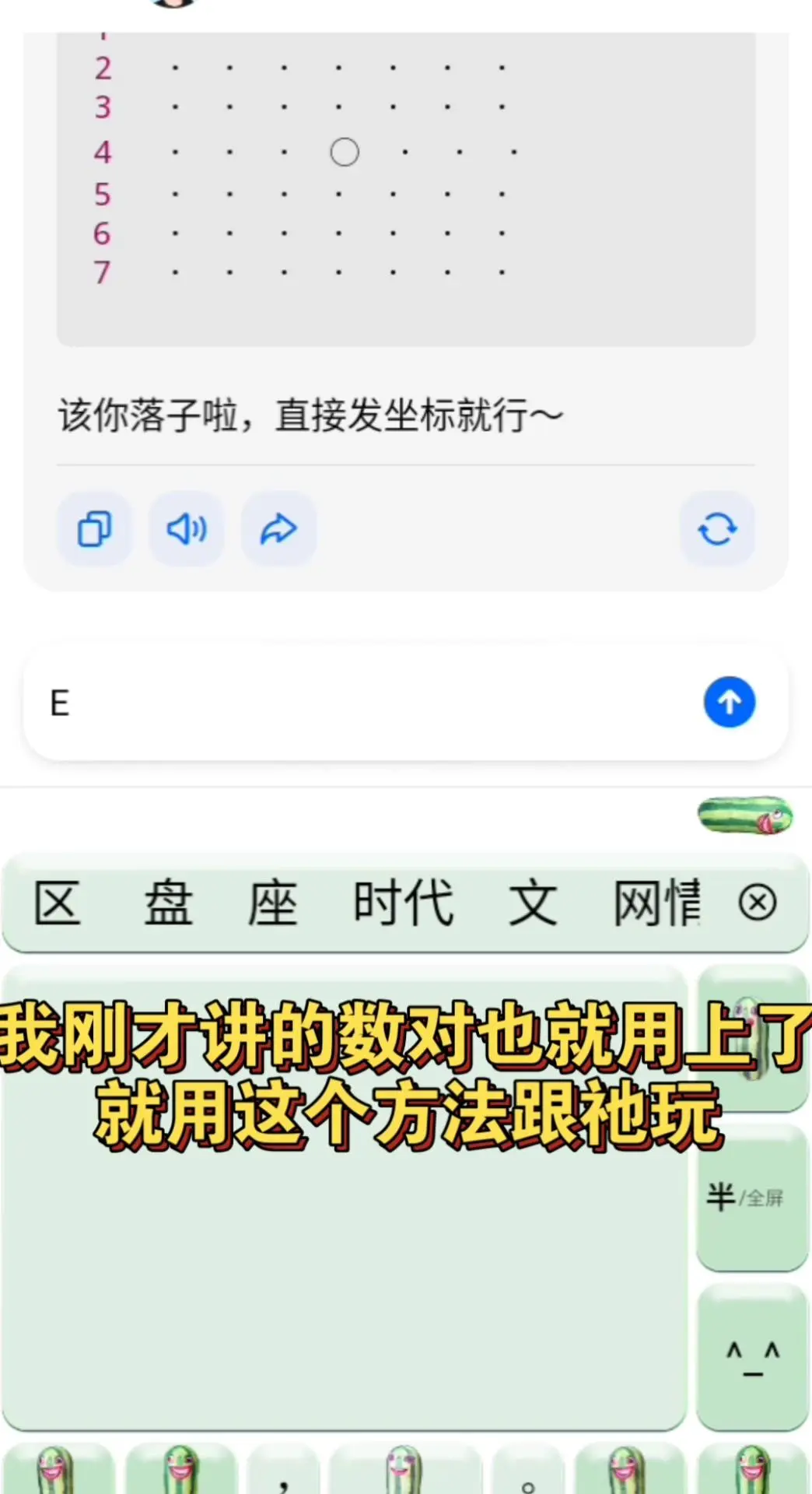Choose the candidate word 时代
Image resolution: width=812 pixels, height=1494 pixels.
(403, 903)
